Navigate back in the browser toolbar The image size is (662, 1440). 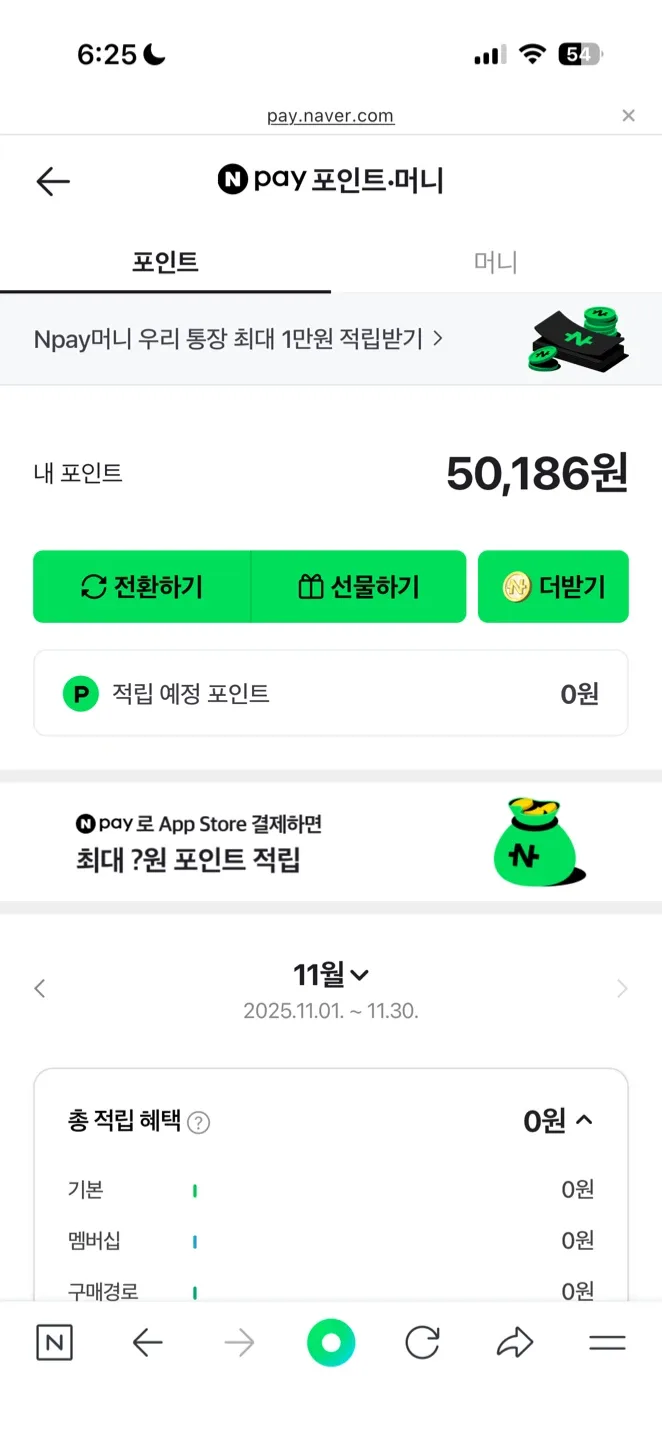pos(147,1343)
